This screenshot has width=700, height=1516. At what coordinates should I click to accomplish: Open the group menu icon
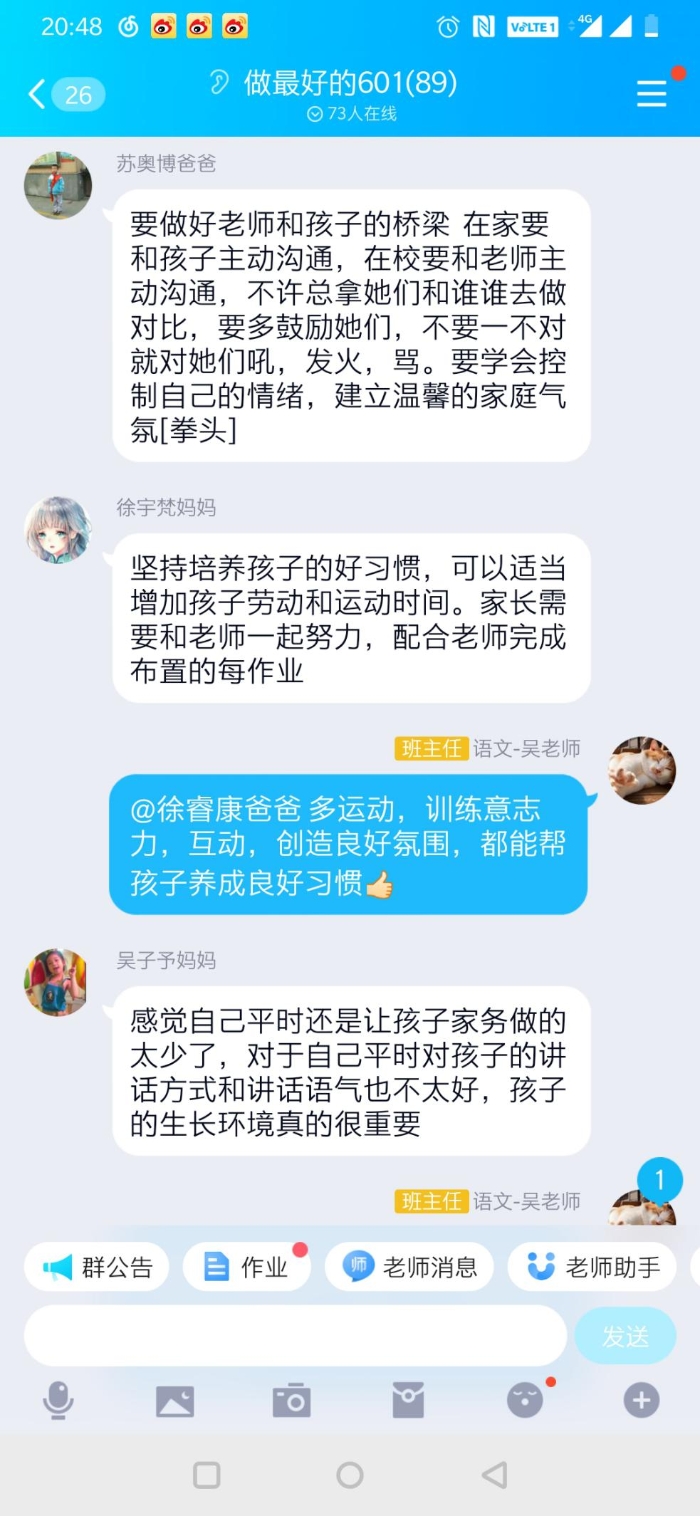point(651,94)
